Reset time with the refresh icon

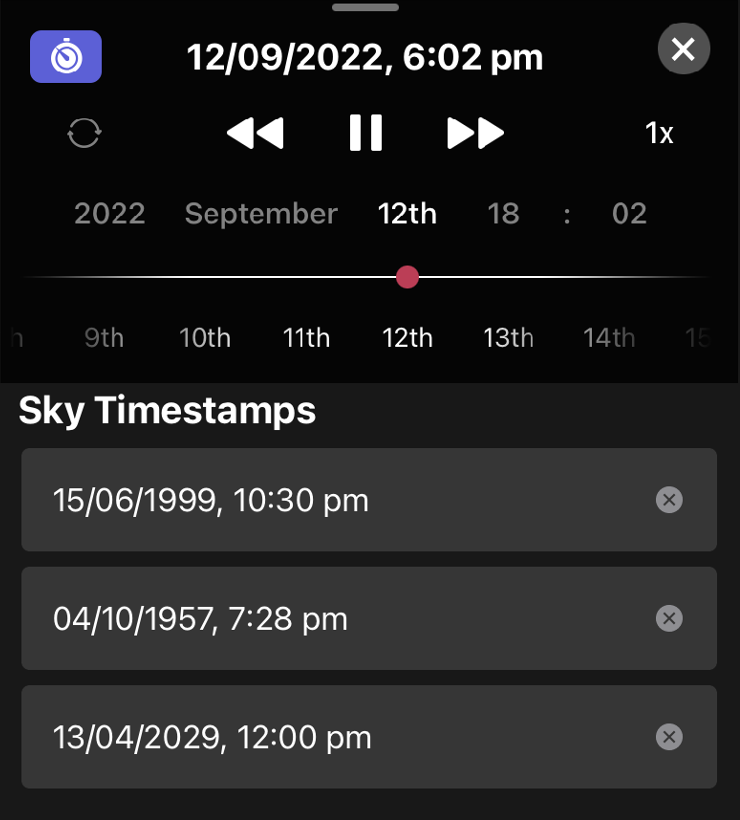(84, 133)
